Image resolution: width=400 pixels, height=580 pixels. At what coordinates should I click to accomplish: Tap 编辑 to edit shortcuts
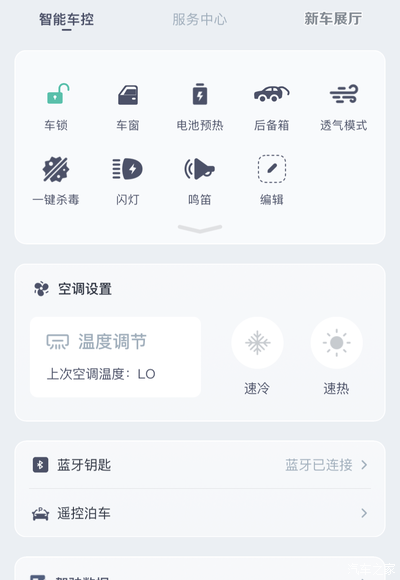[x=272, y=169]
